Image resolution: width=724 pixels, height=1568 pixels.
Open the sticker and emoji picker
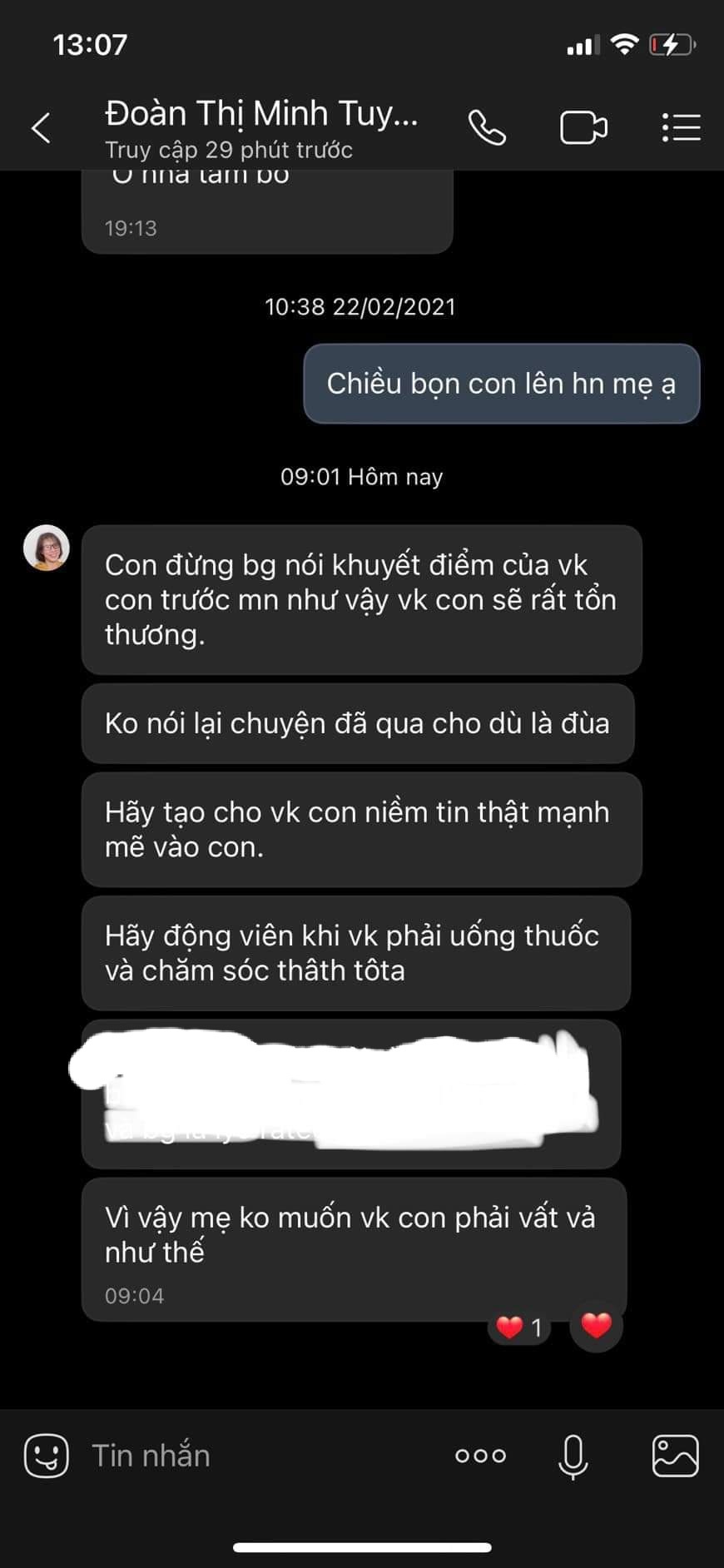click(46, 1456)
